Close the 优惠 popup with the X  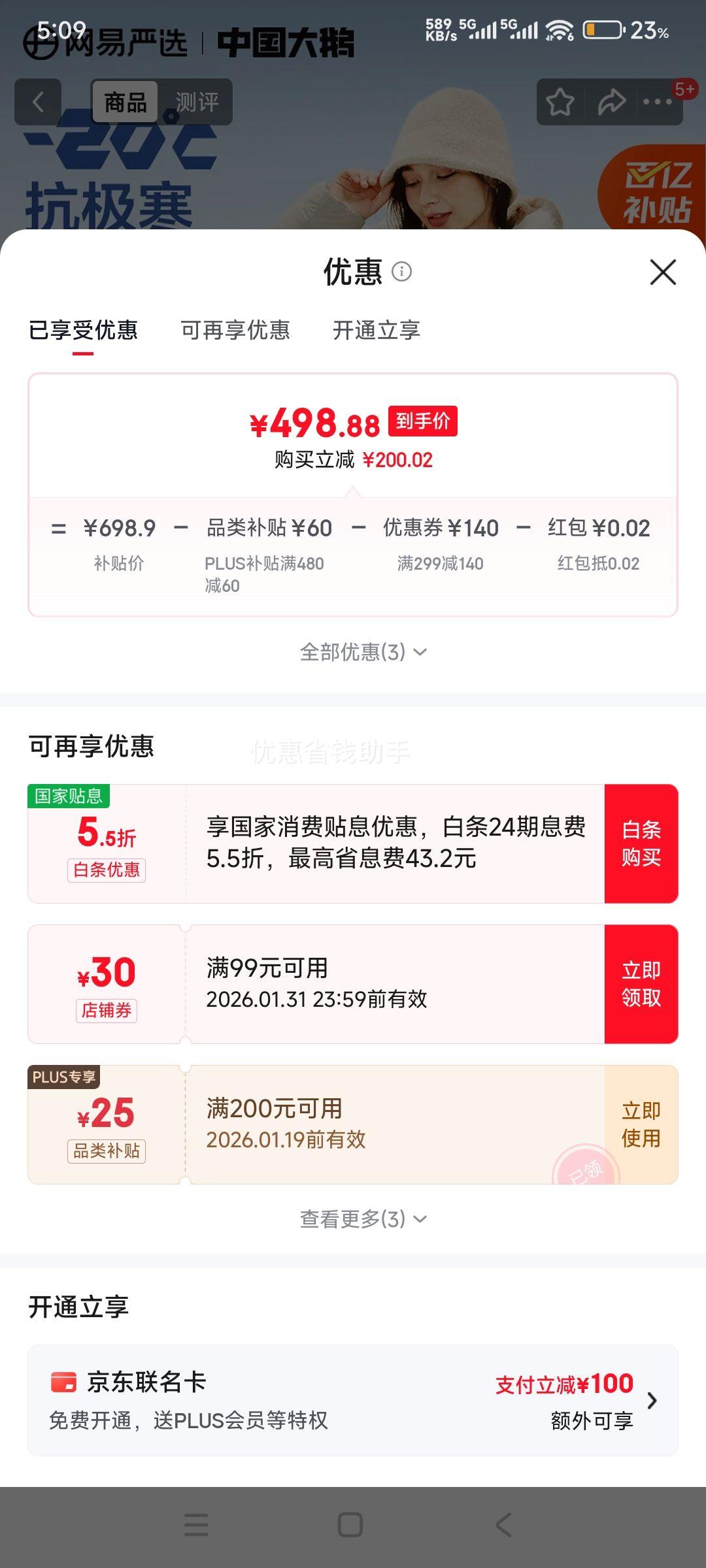click(663, 272)
